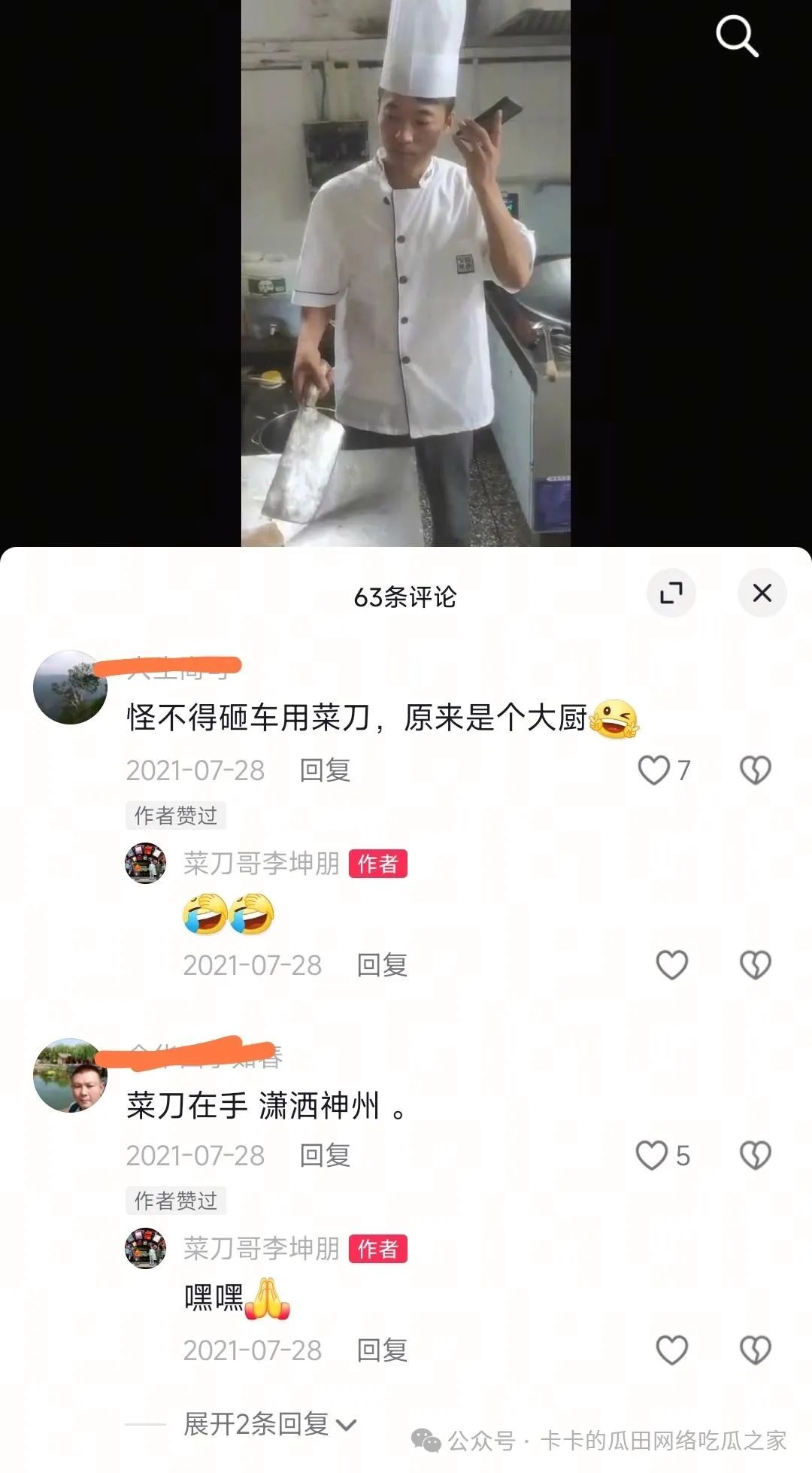Image resolution: width=812 pixels, height=1473 pixels.
Task: Dislike the author's 嘿嘿 reply
Action: pyautogui.click(x=755, y=1350)
